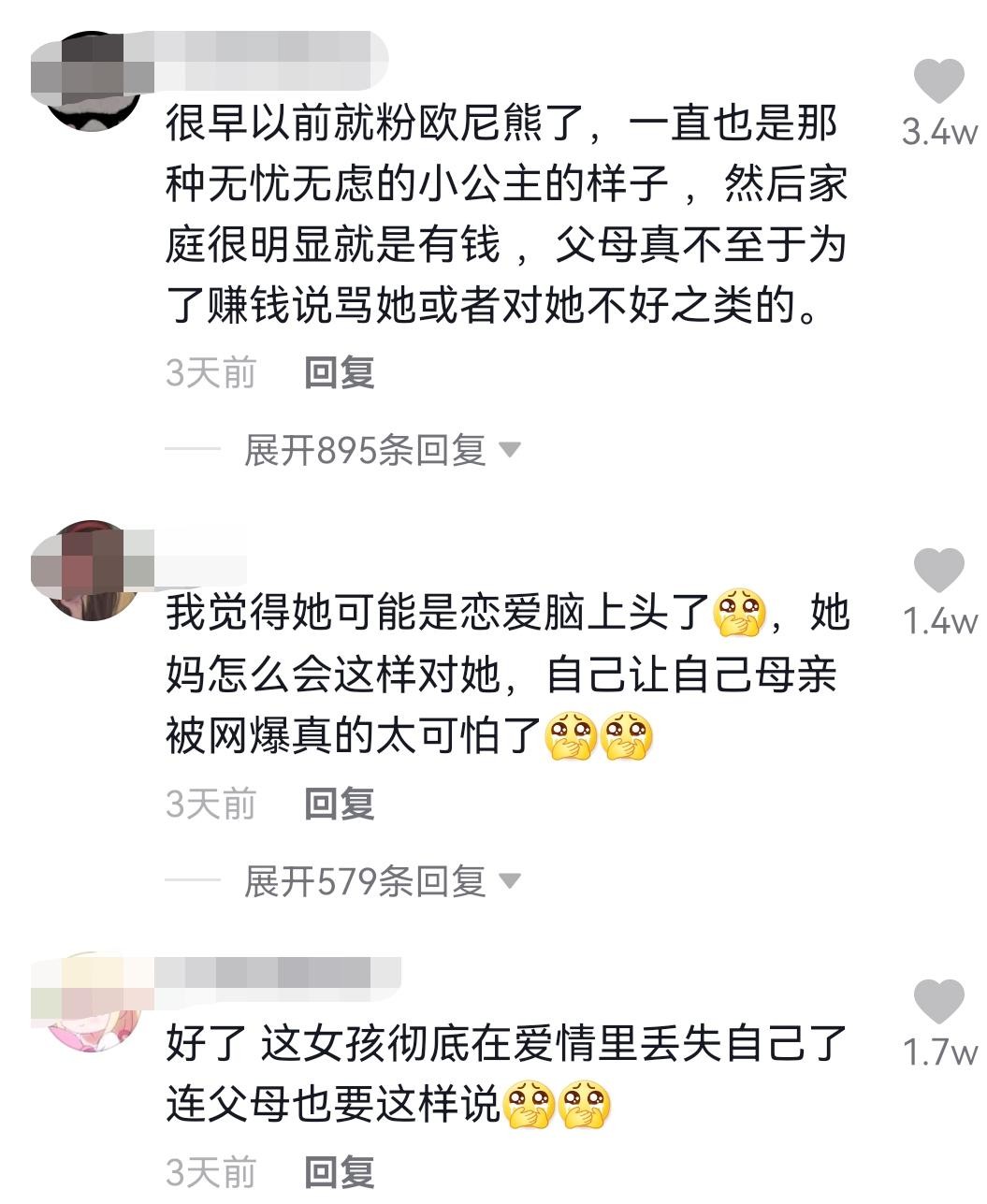This screenshot has width=987, height=1204.
Task: Reply to the comment about 欧尼熊
Action: click(339, 373)
